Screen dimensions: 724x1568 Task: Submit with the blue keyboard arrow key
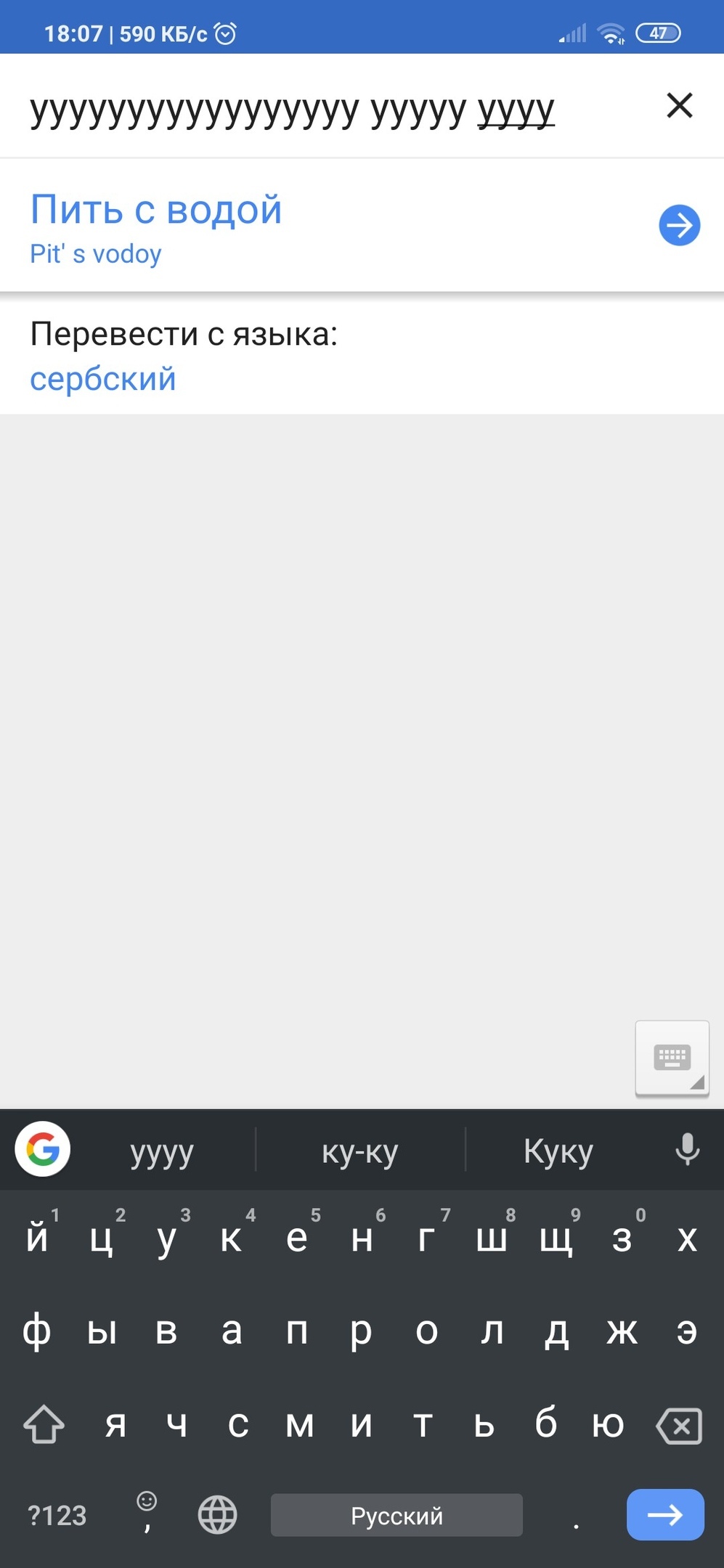pos(664,1514)
